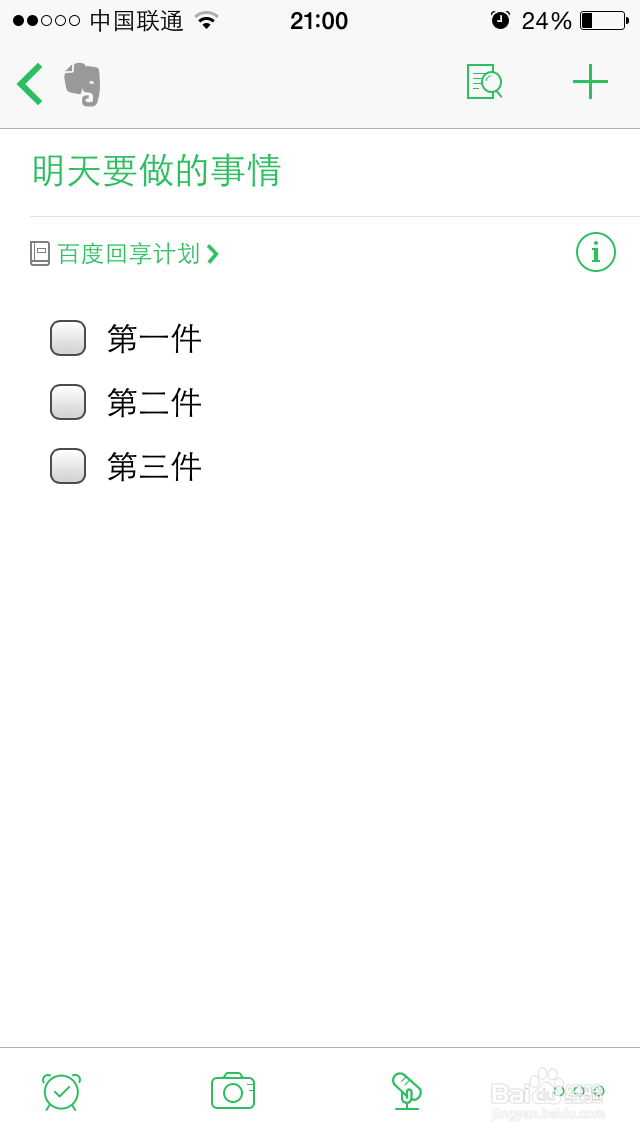
Task: Search within this note
Action: (484, 81)
